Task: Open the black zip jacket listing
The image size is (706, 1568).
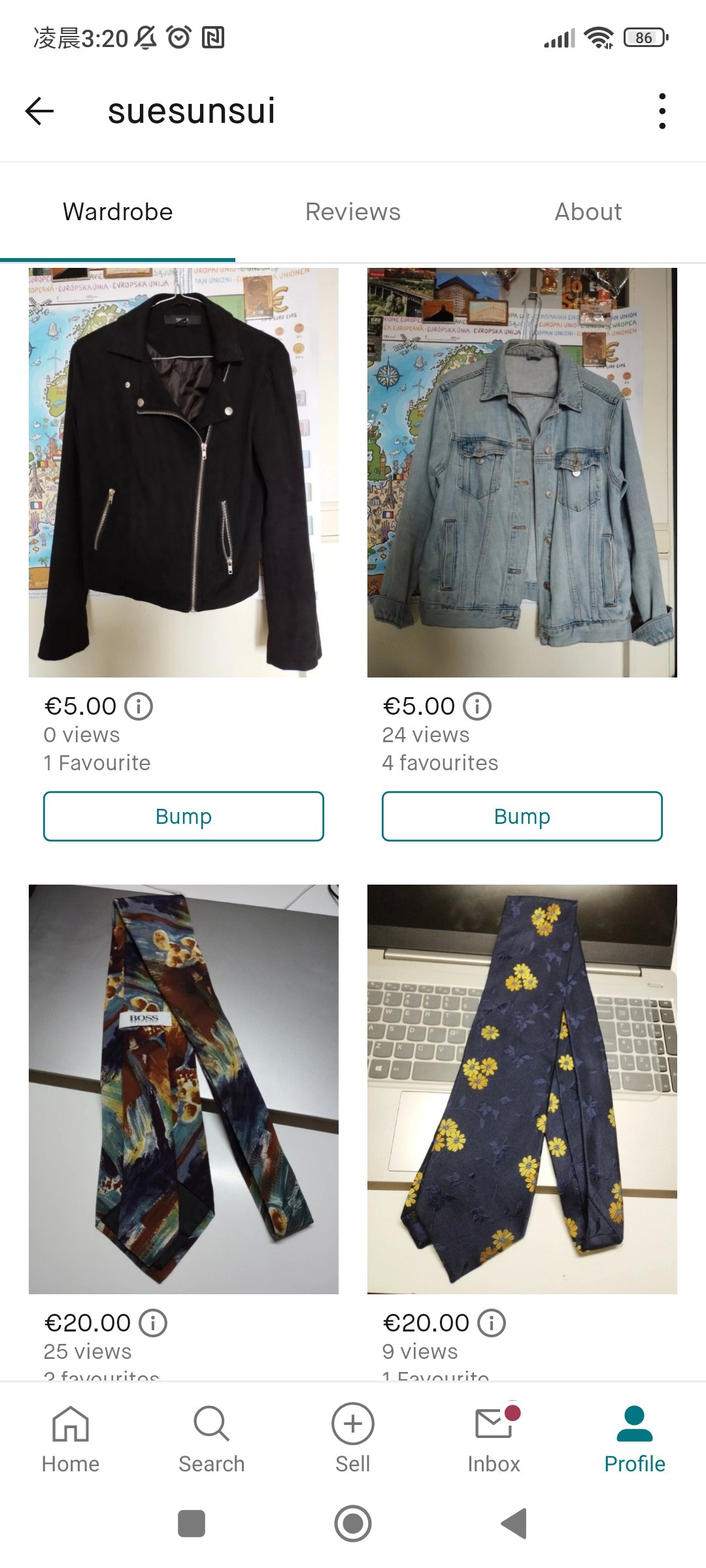Action: point(184,472)
